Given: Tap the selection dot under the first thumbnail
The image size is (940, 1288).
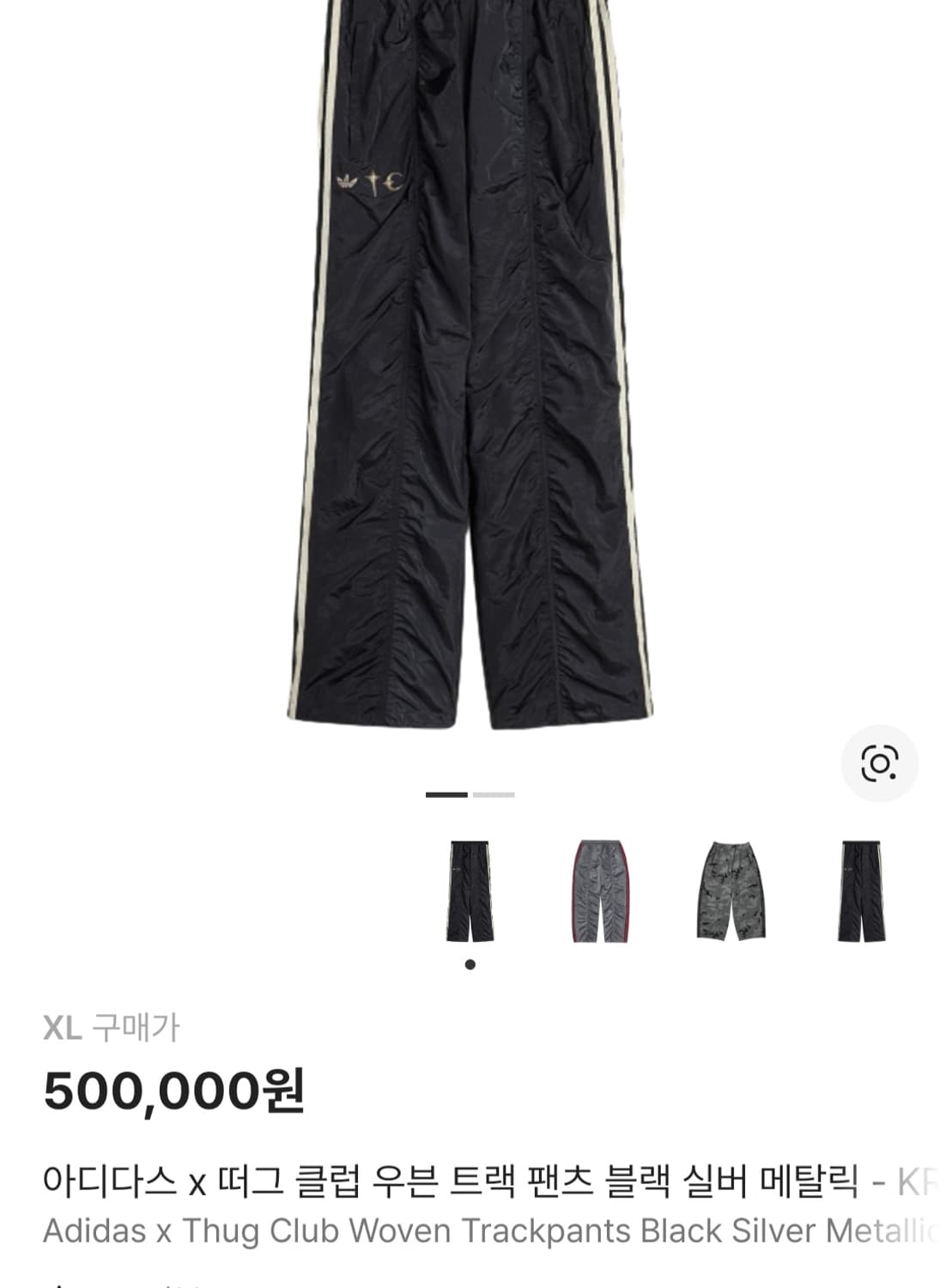Looking at the screenshot, I should [x=470, y=965].
